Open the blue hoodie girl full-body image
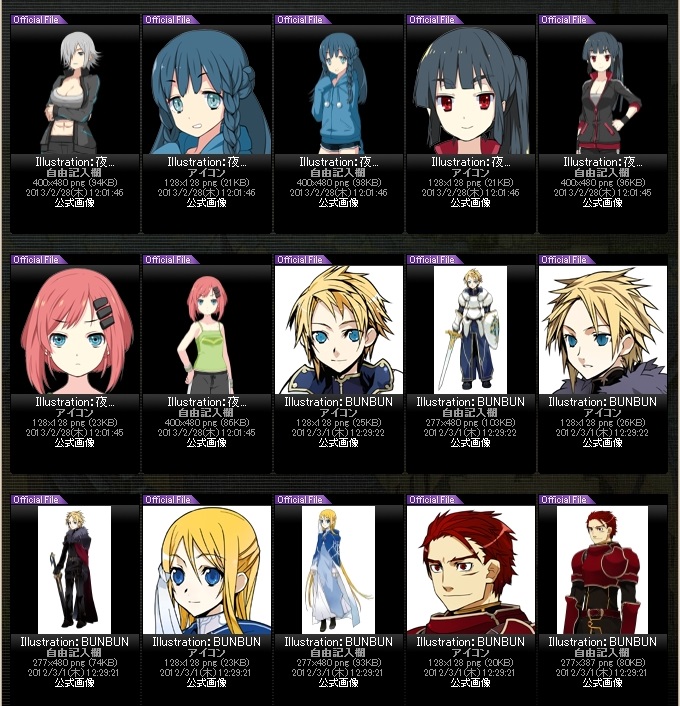This screenshot has width=680, height=706. [339, 90]
